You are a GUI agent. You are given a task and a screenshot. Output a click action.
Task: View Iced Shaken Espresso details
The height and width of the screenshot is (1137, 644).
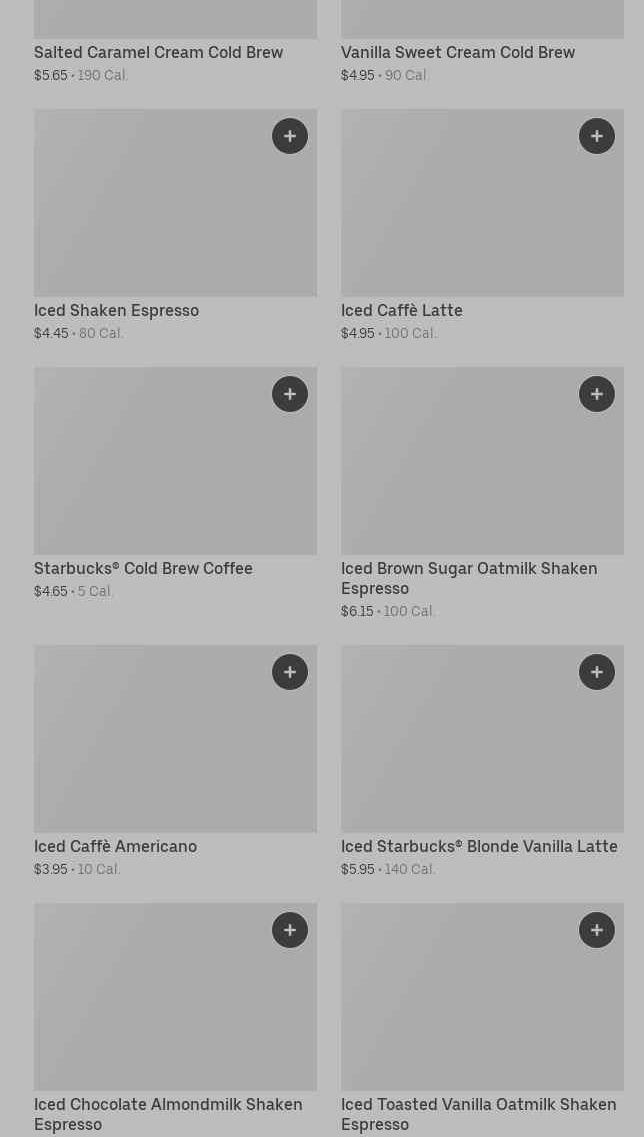click(176, 226)
